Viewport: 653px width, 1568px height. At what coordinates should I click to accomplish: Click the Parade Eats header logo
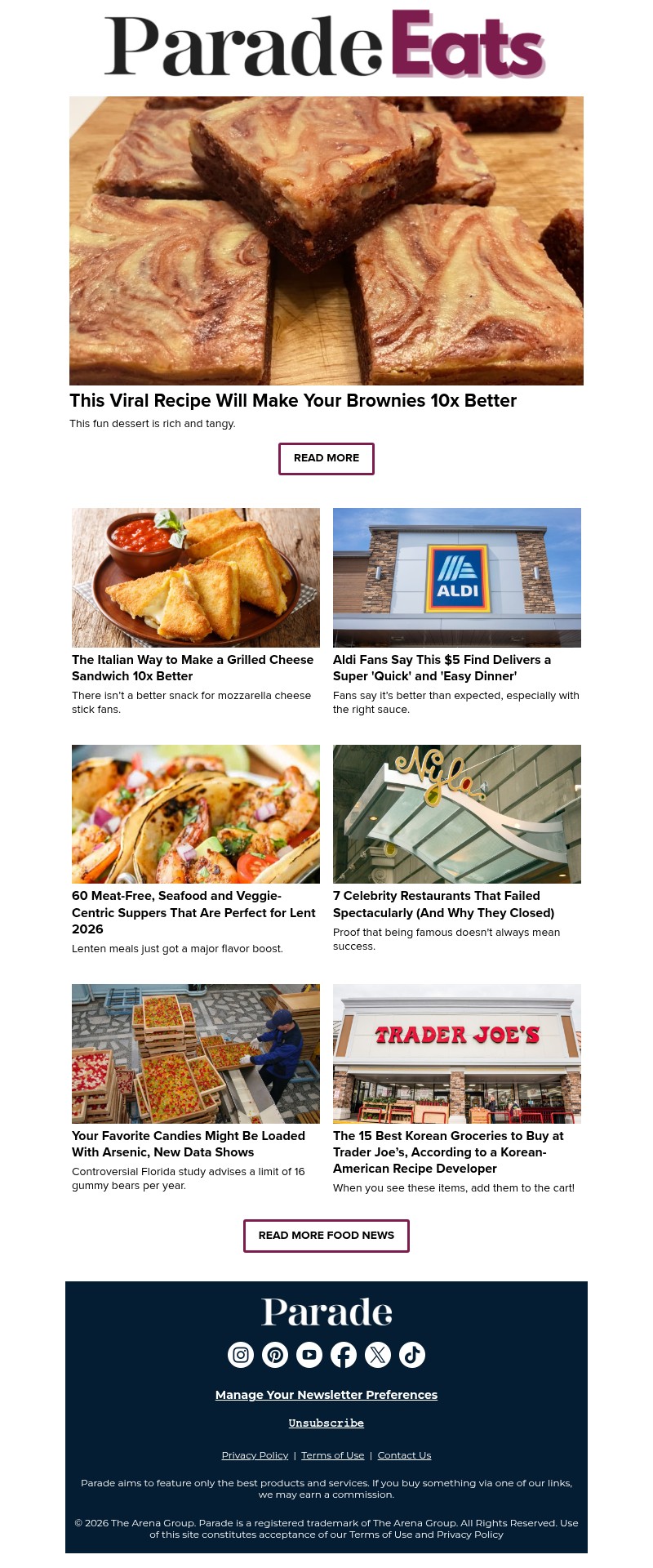pos(326,45)
